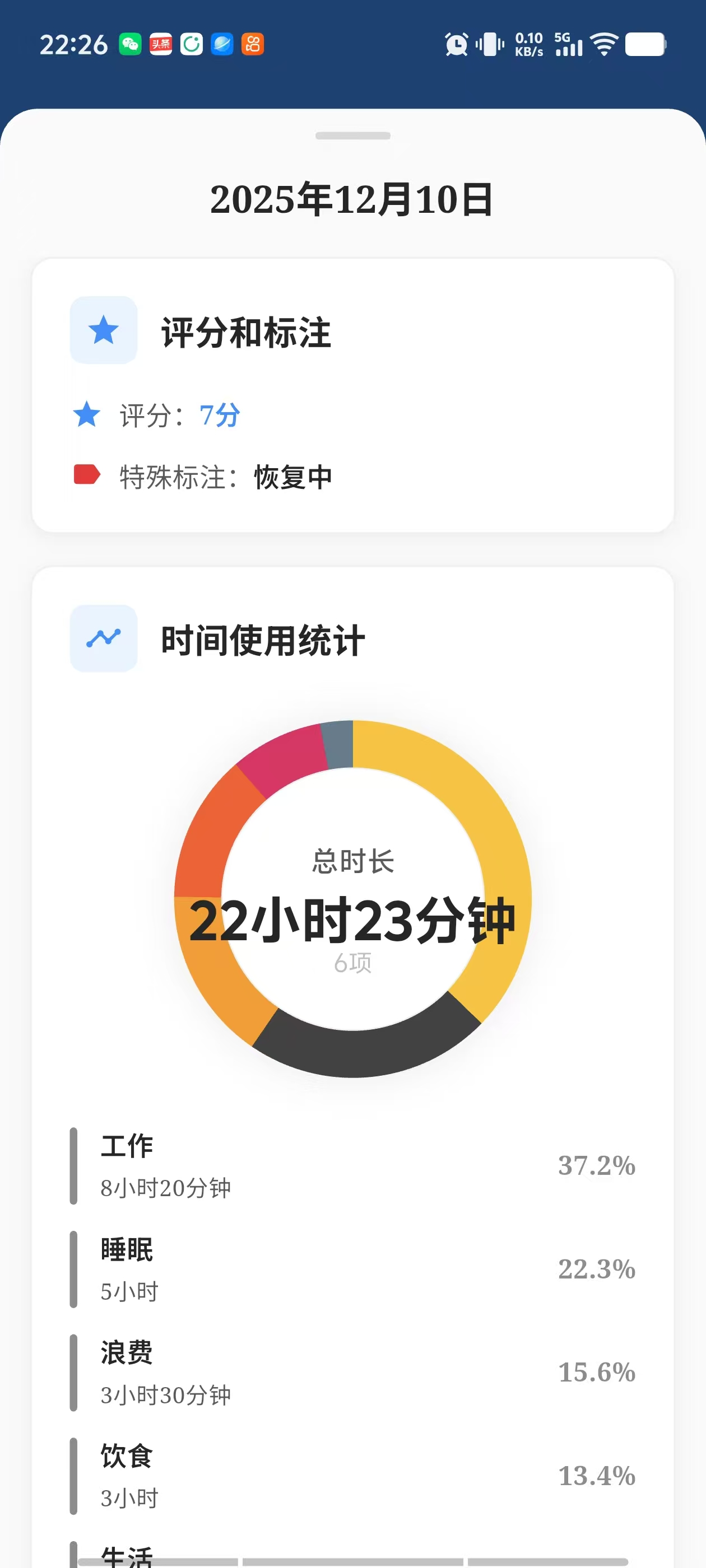706x1568 pixels.
Task: Open the WeChat icon in status bar
Action: pos(130,43)
